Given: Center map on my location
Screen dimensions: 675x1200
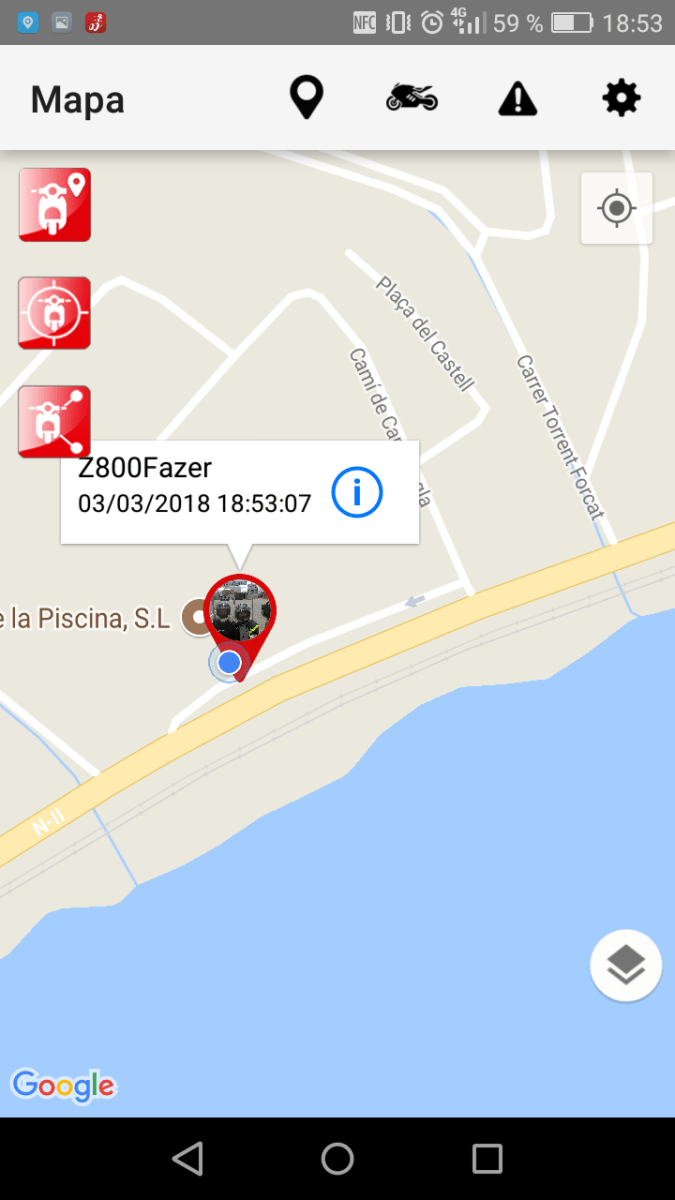Looking at the screenshot, I should coord(617,208).
